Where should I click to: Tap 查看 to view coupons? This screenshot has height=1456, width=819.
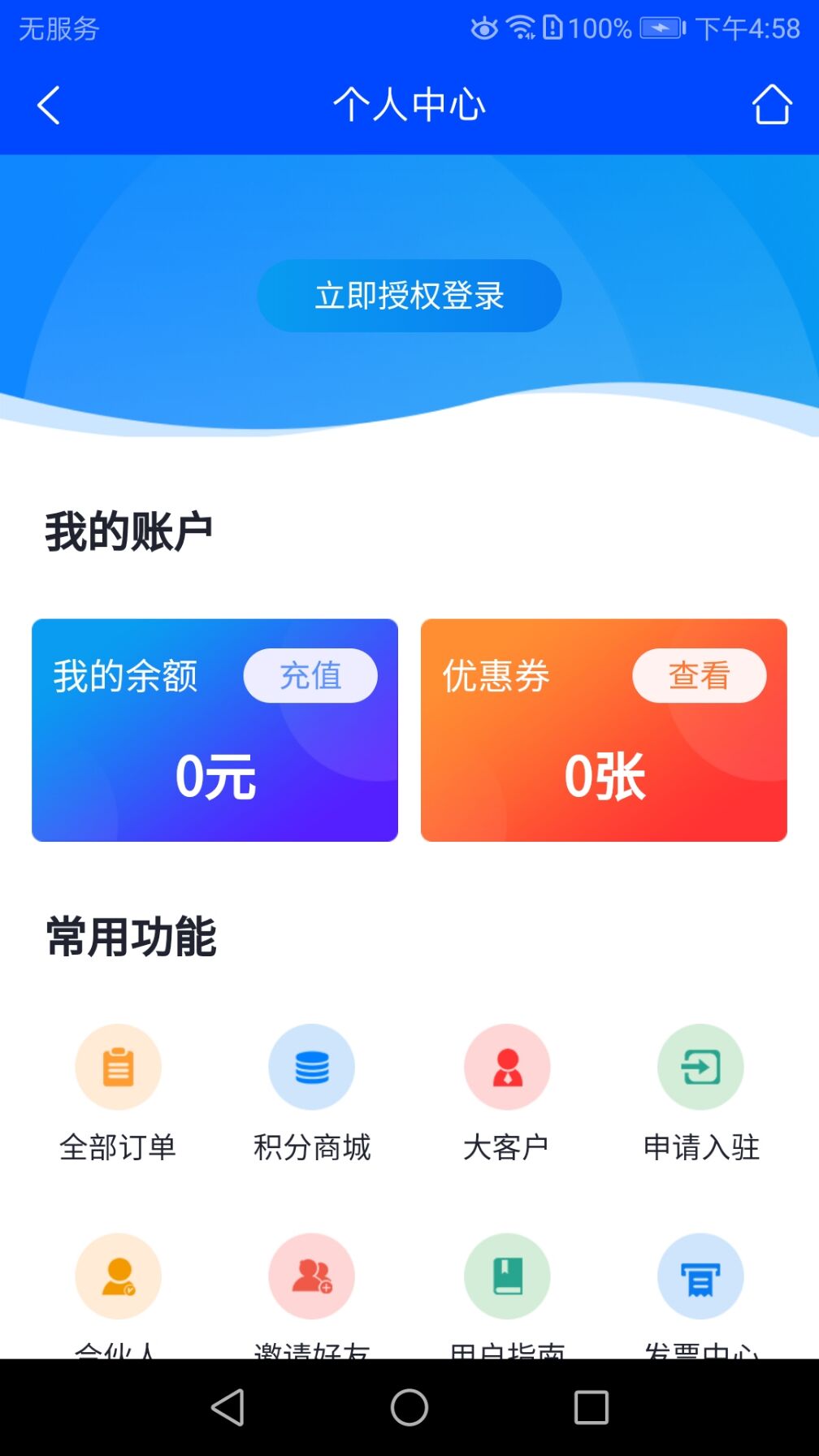pos(699,675)
